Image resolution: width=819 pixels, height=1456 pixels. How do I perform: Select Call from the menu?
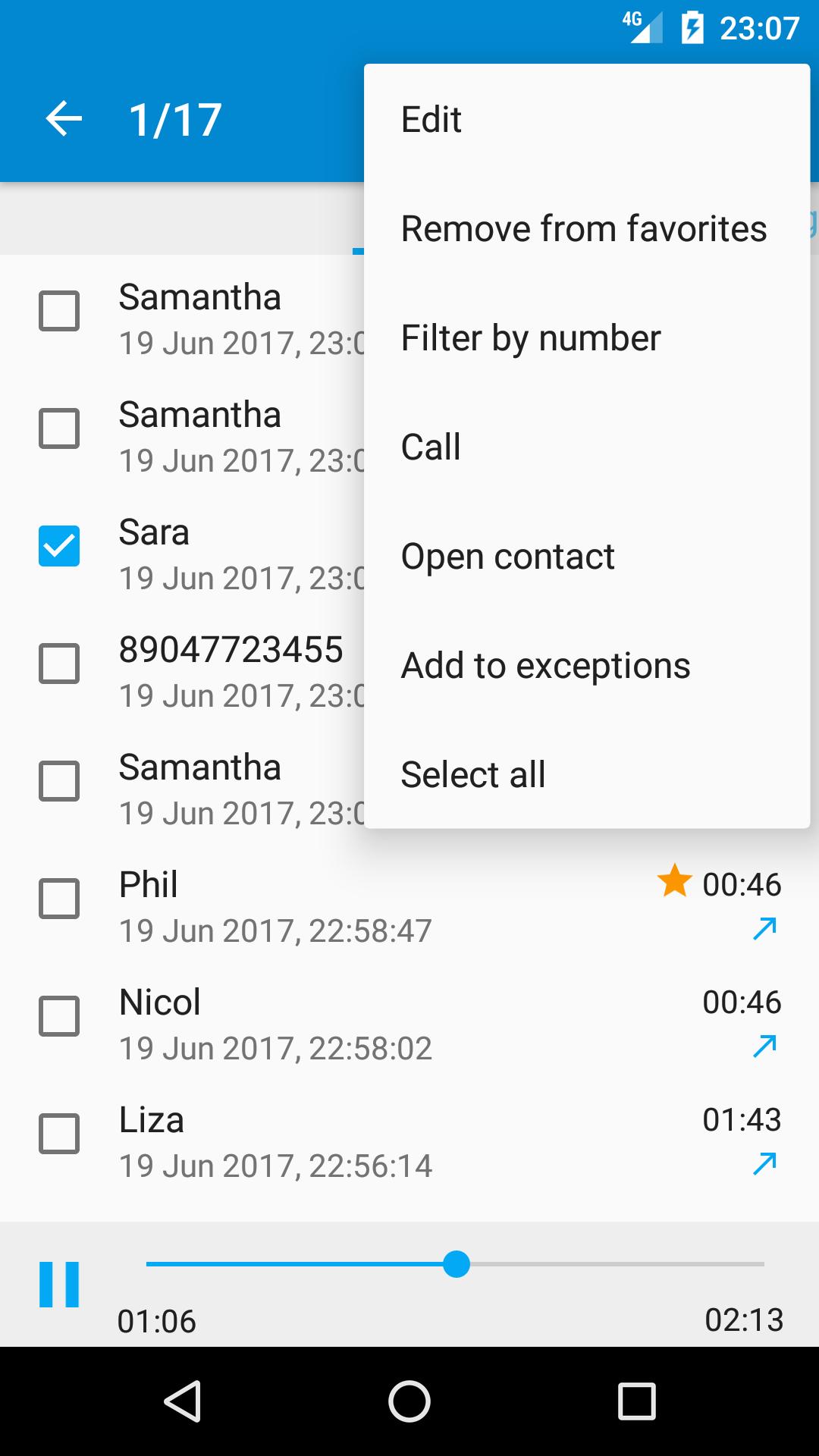pyautogui.click(x=430, y=447)
